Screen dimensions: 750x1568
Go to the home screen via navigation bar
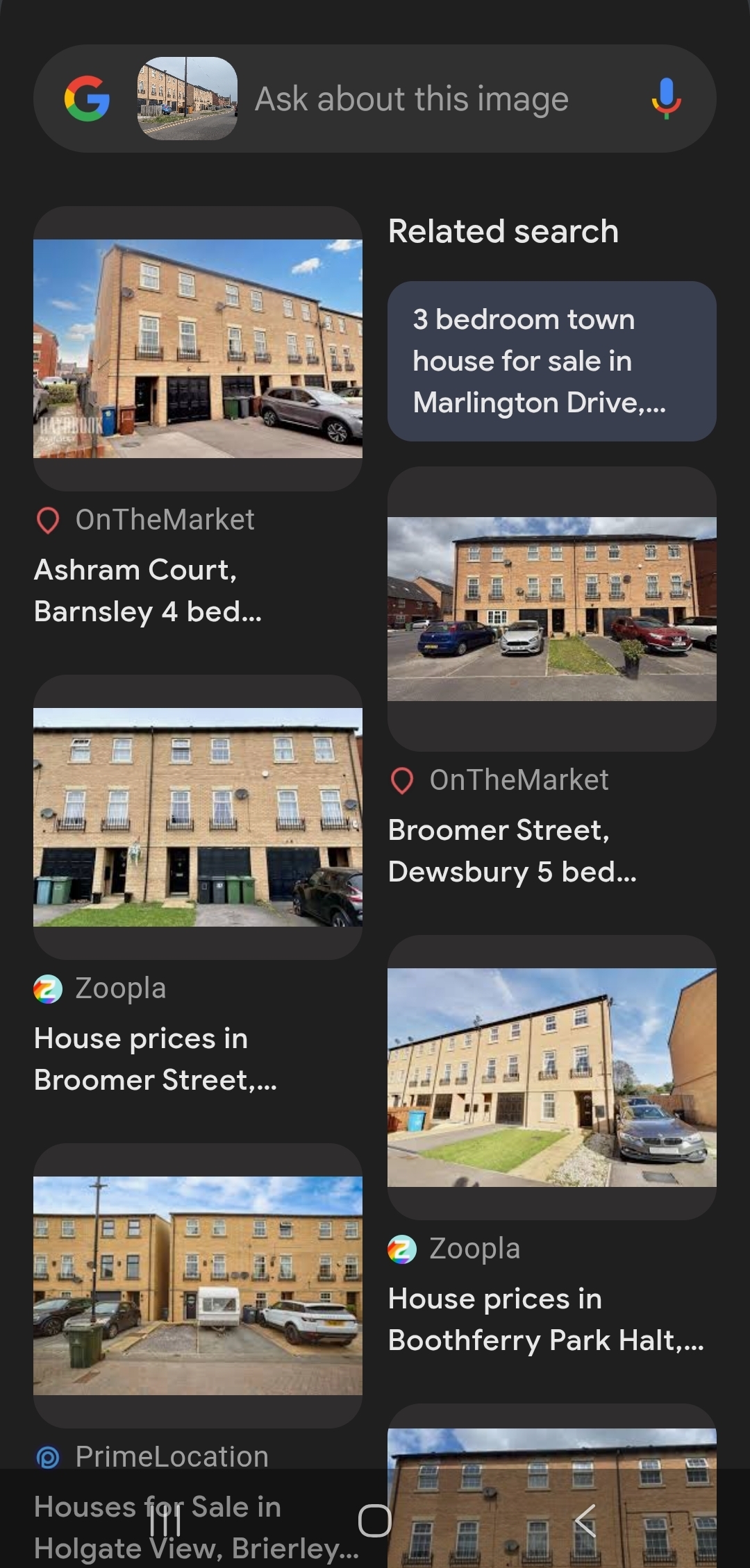[375, 1521]
